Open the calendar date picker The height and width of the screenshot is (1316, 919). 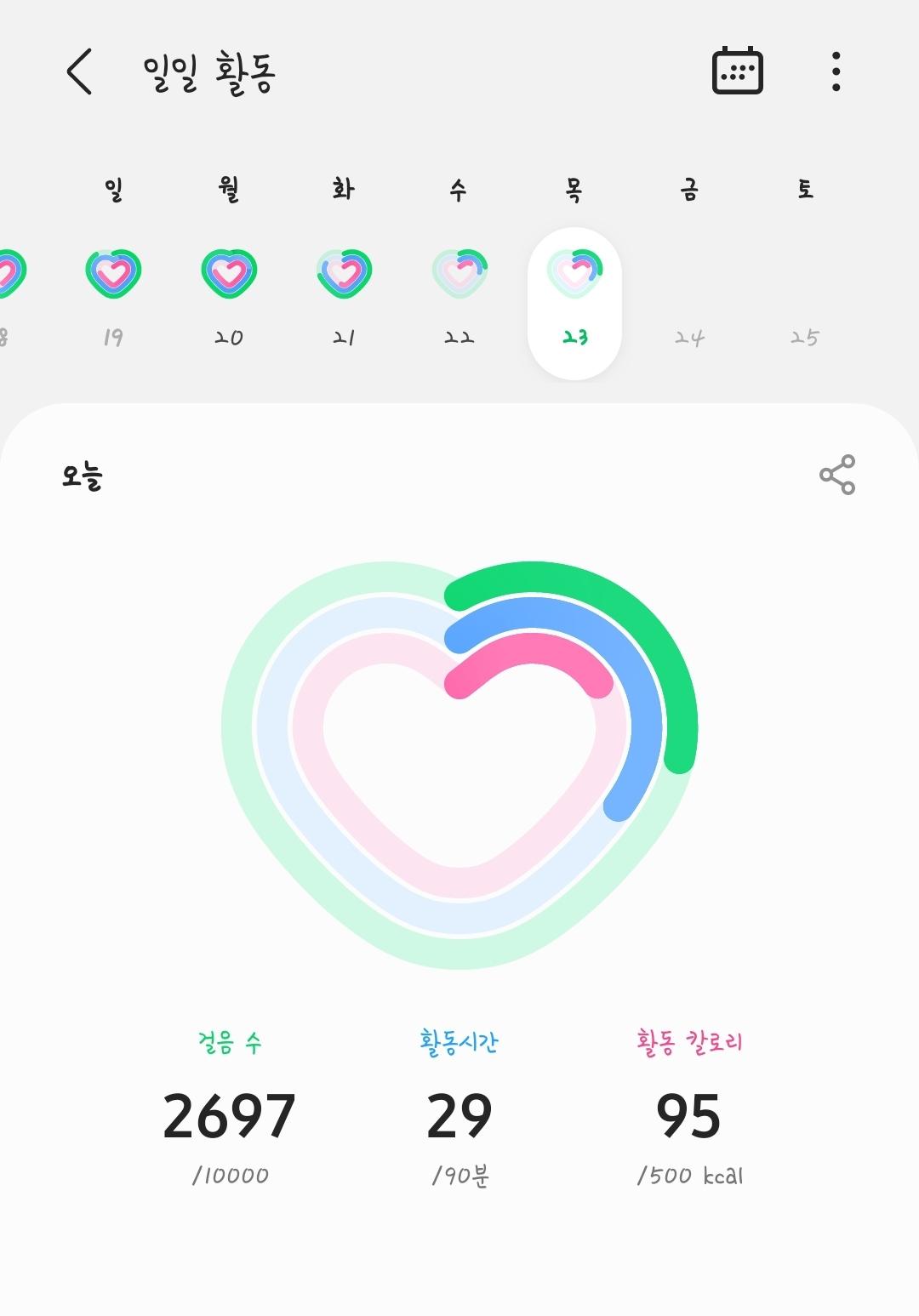pos(737,71)
